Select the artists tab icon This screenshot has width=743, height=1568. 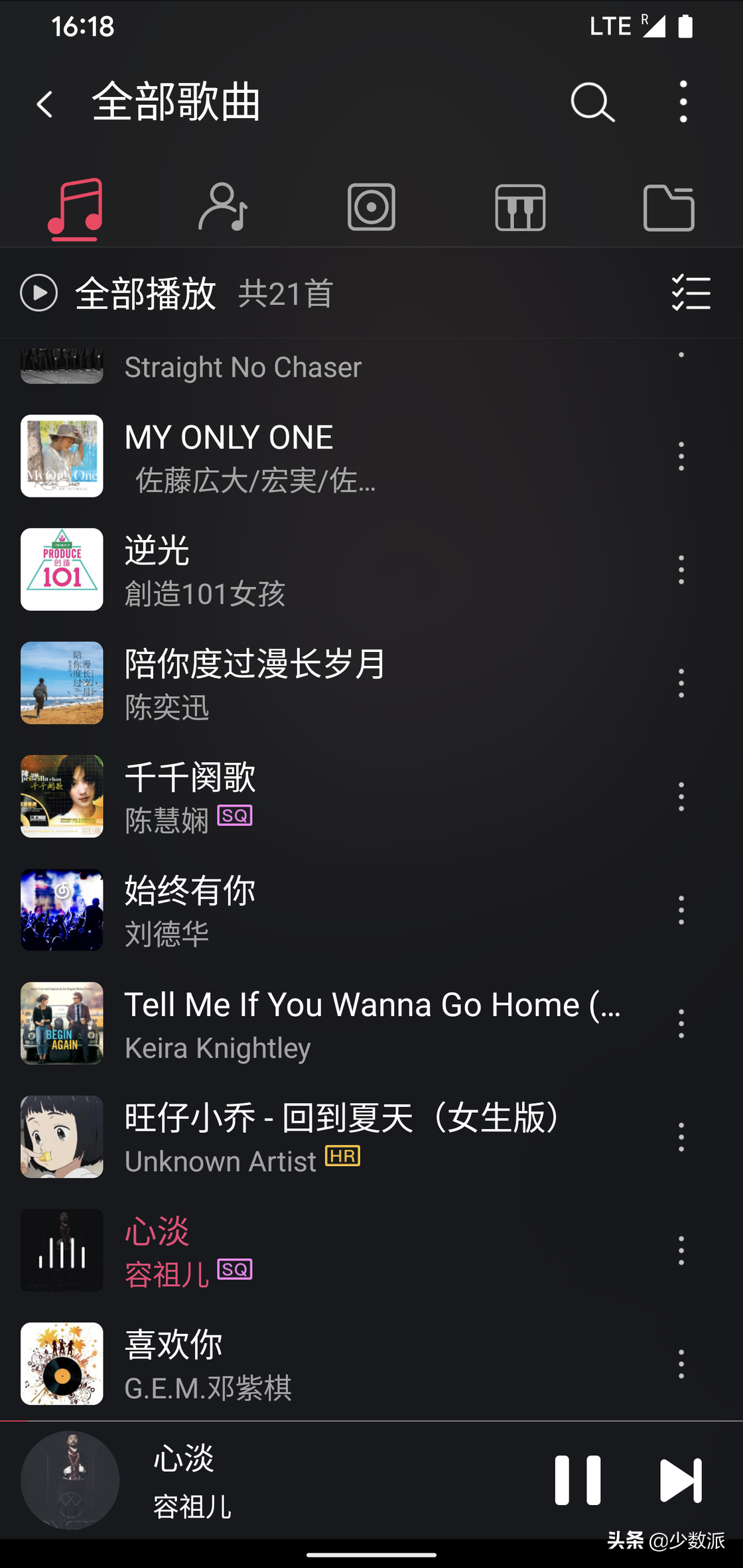click(x=223, y=207)
